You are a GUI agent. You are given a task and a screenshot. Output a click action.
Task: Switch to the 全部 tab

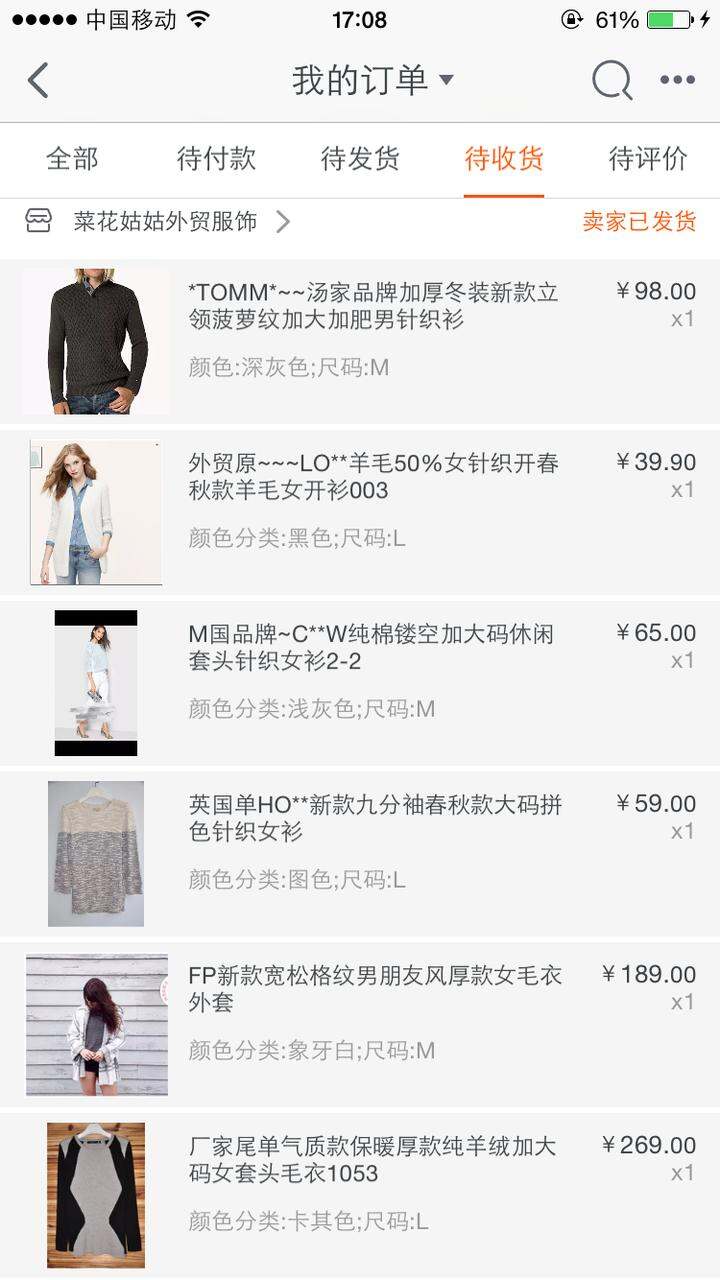pos(72,159)
